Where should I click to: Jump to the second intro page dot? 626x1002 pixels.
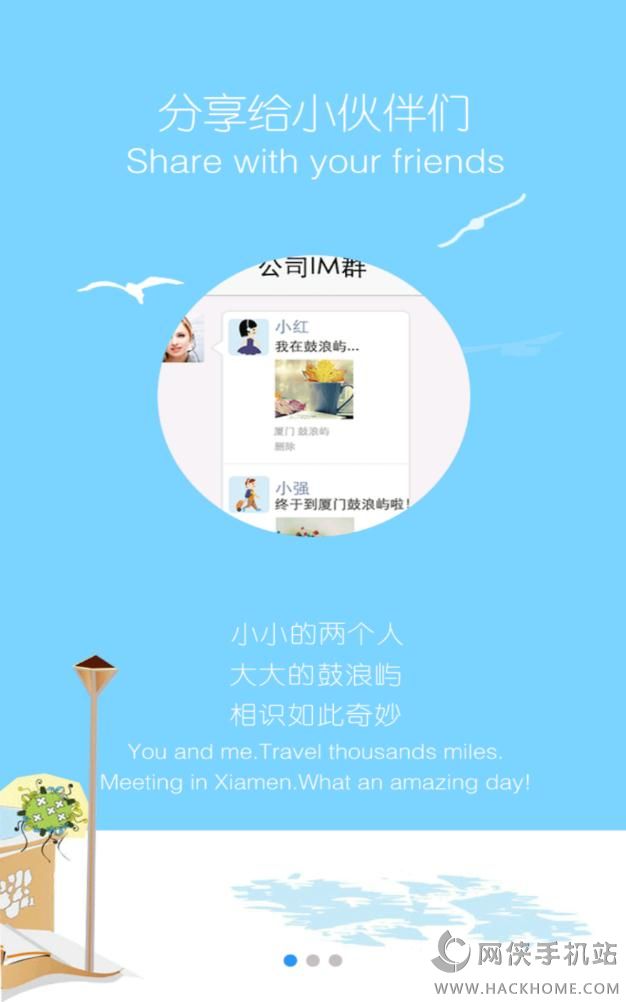(x=313, y=960)
